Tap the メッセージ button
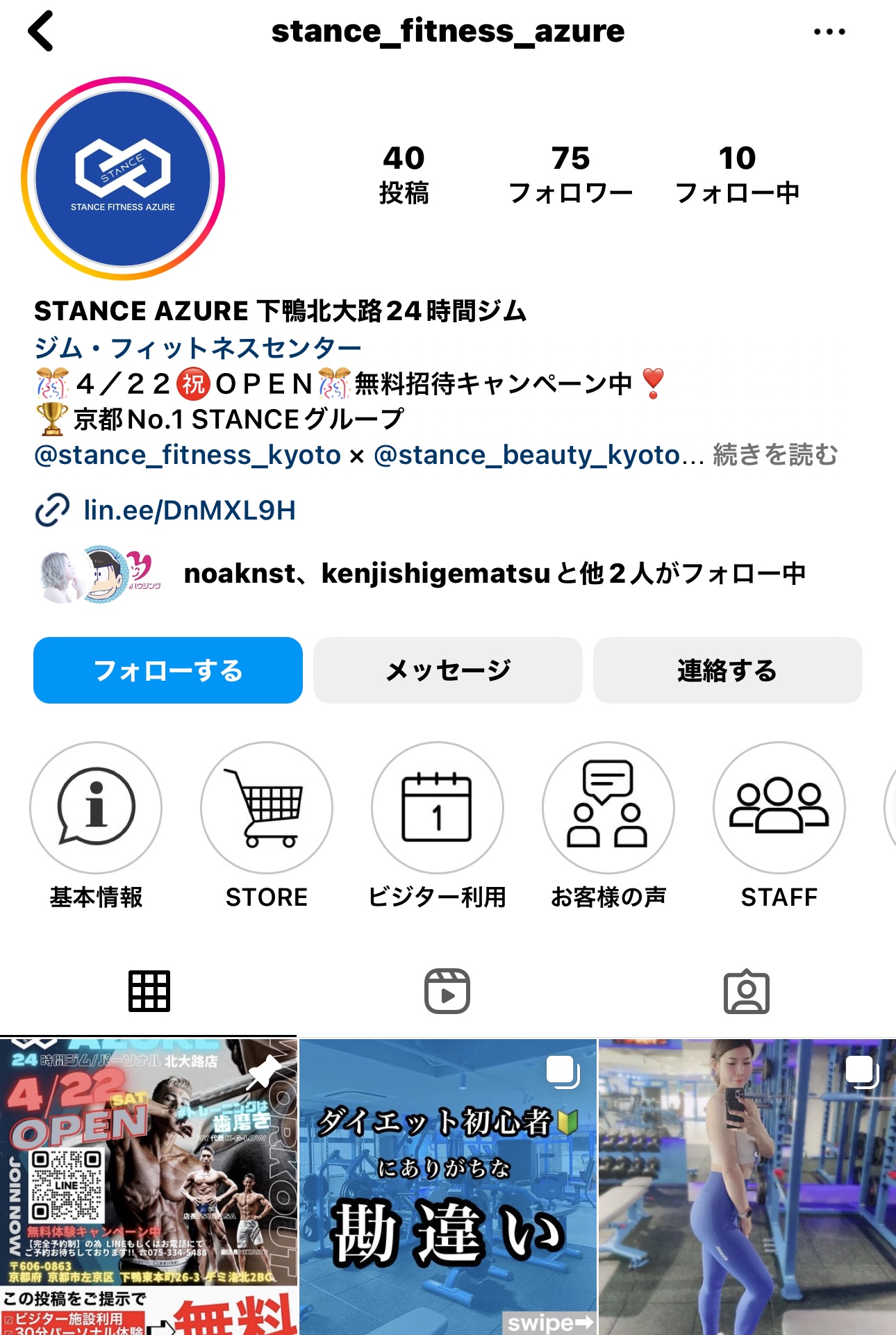Screen dimensions: 896x1335 tap(448, 670)
